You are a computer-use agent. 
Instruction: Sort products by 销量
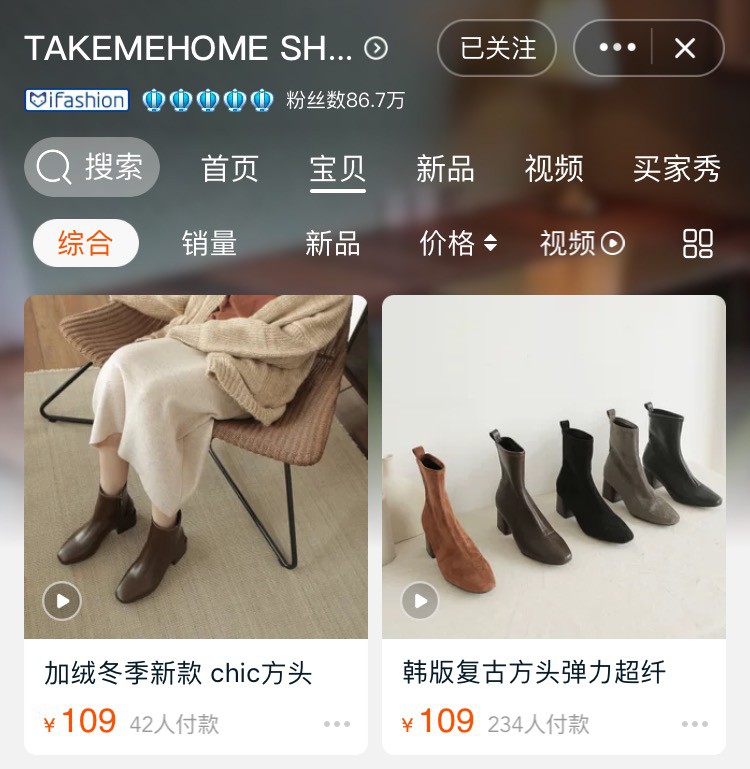(x=209, y=243)
